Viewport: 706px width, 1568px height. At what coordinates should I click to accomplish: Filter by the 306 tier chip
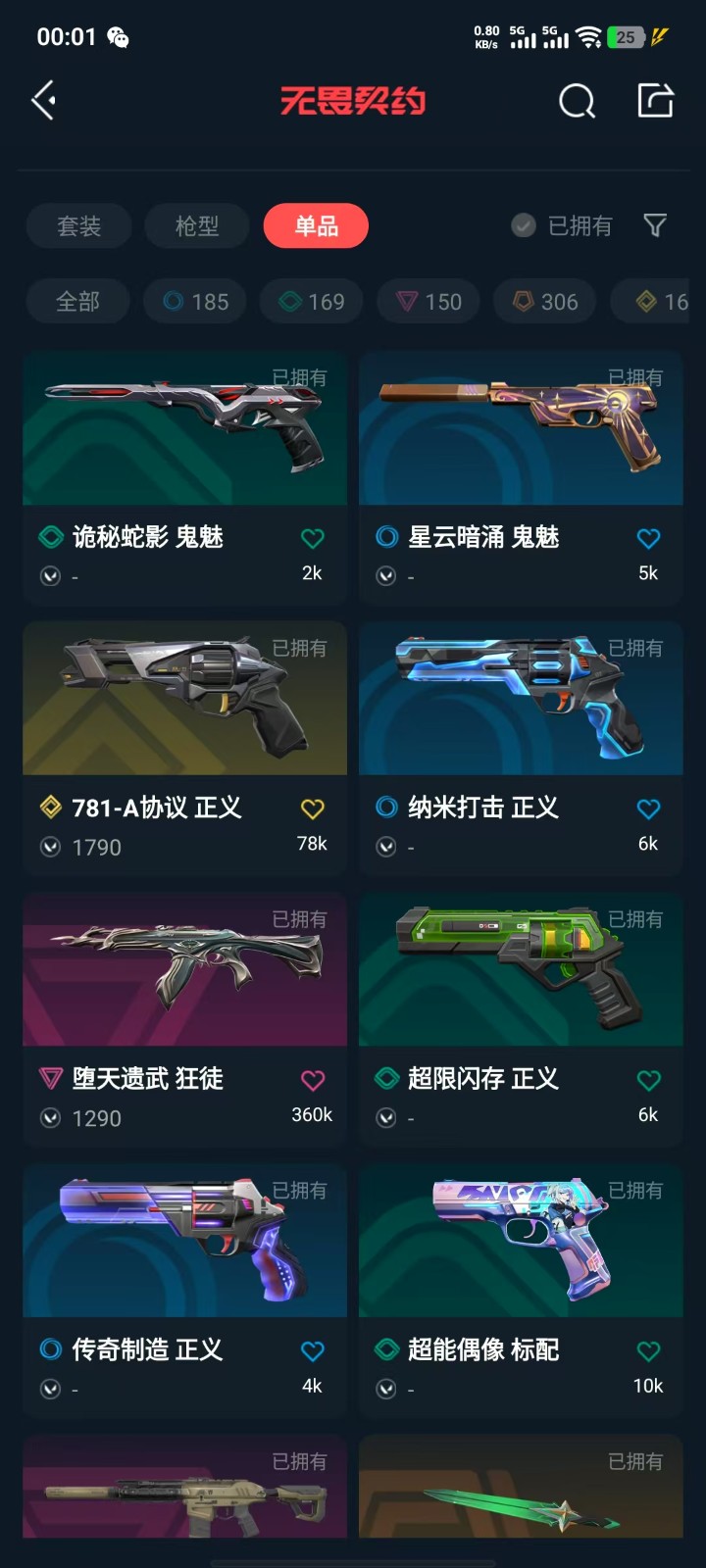(x=545, y=302)
